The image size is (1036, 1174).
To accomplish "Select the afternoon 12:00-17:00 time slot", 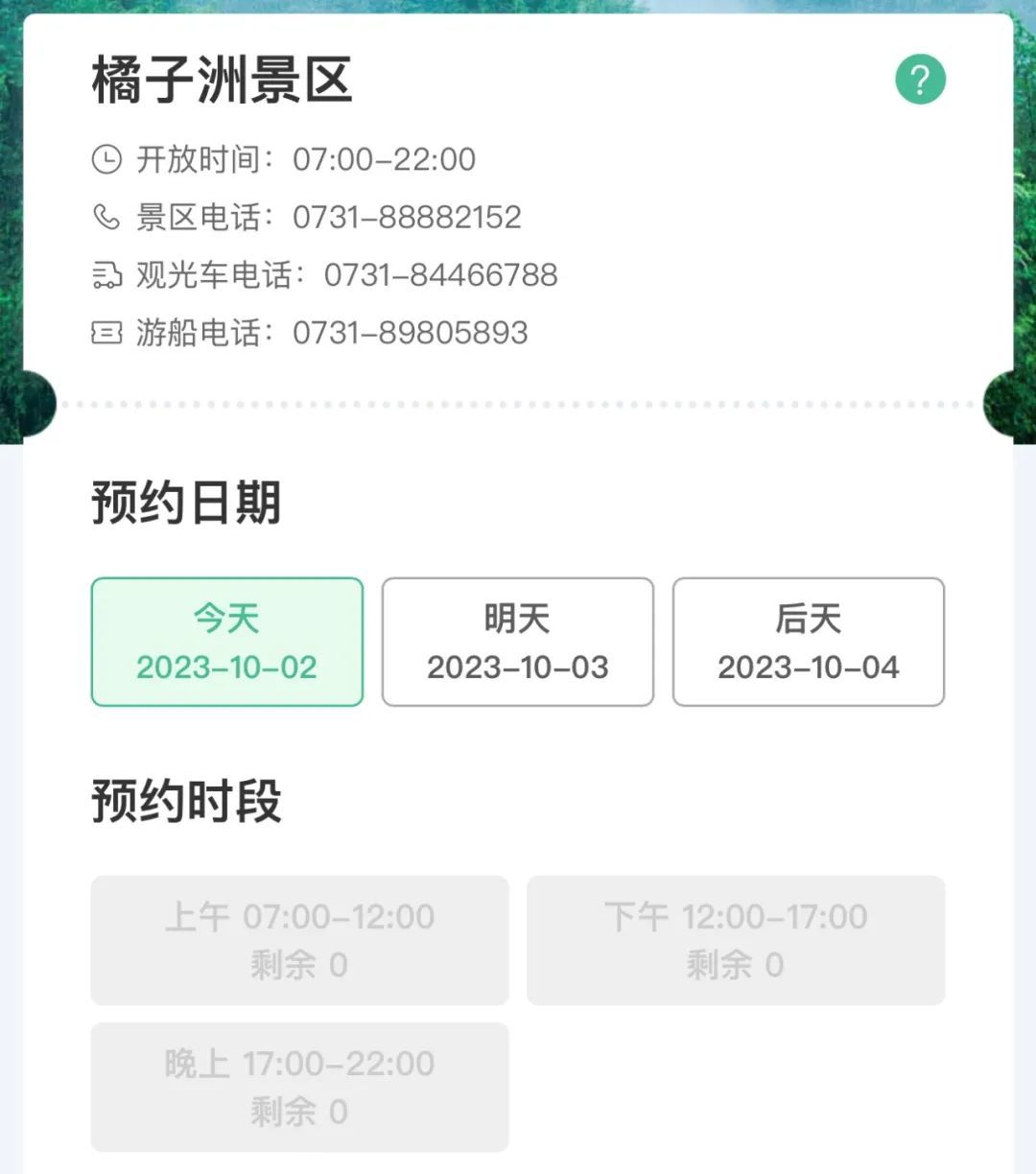I will (x=736, y=940).
